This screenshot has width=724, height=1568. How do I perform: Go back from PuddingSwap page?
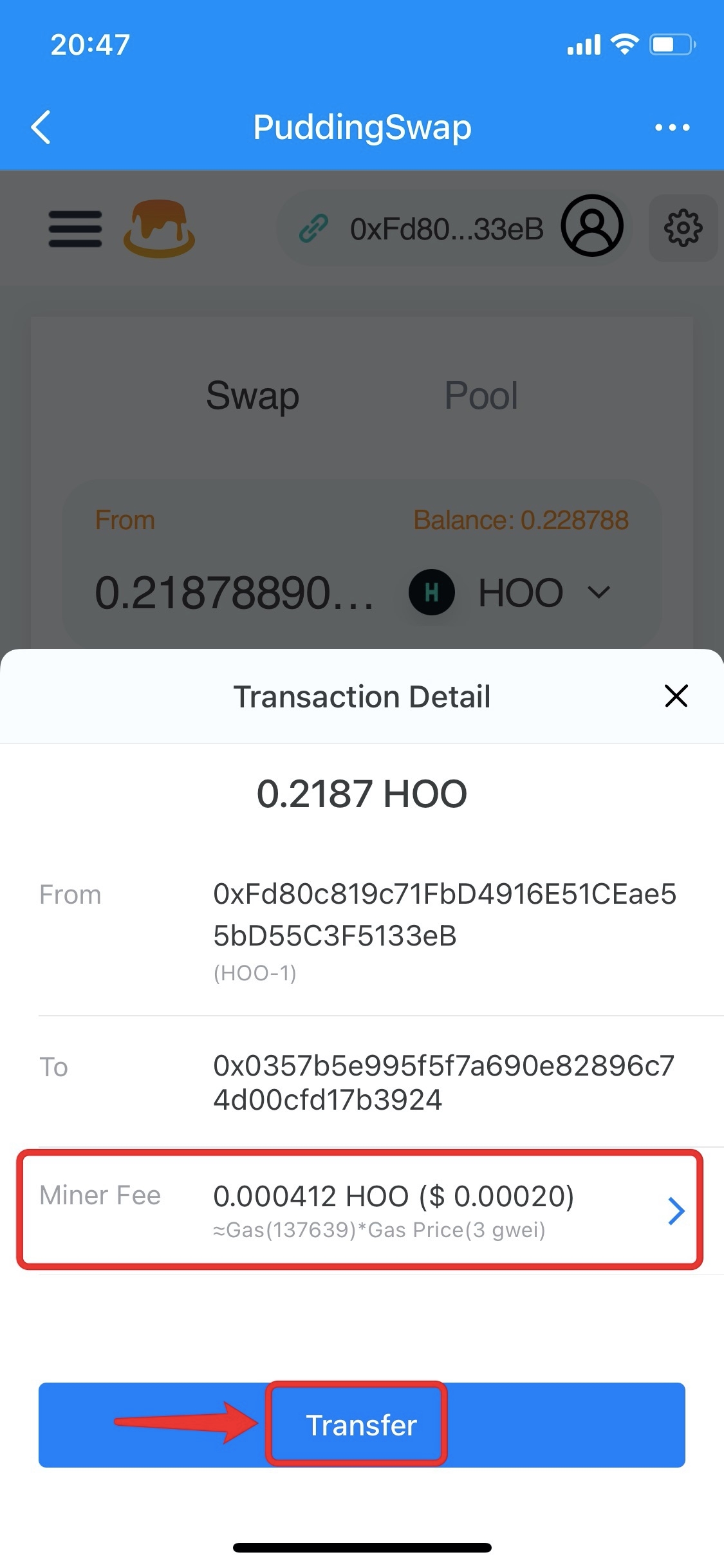pos(41,127)
